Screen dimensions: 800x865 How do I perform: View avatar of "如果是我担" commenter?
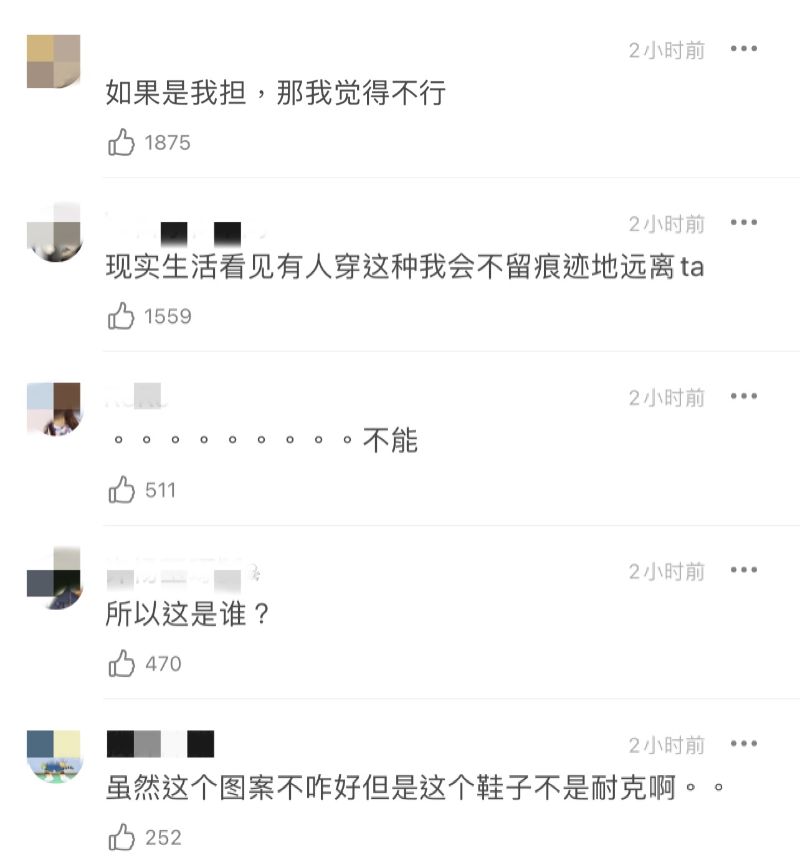[54, 61]
